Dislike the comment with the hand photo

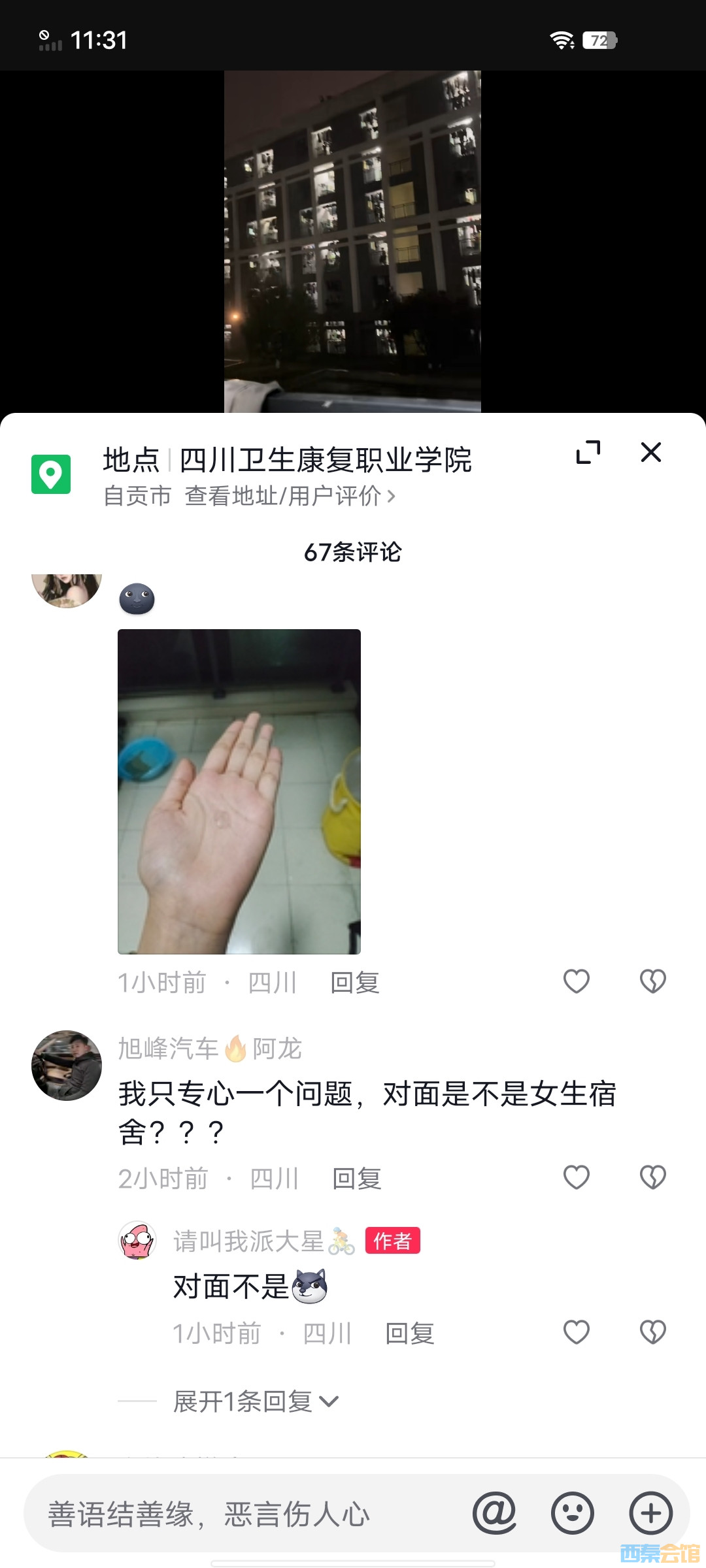point(652,981)
